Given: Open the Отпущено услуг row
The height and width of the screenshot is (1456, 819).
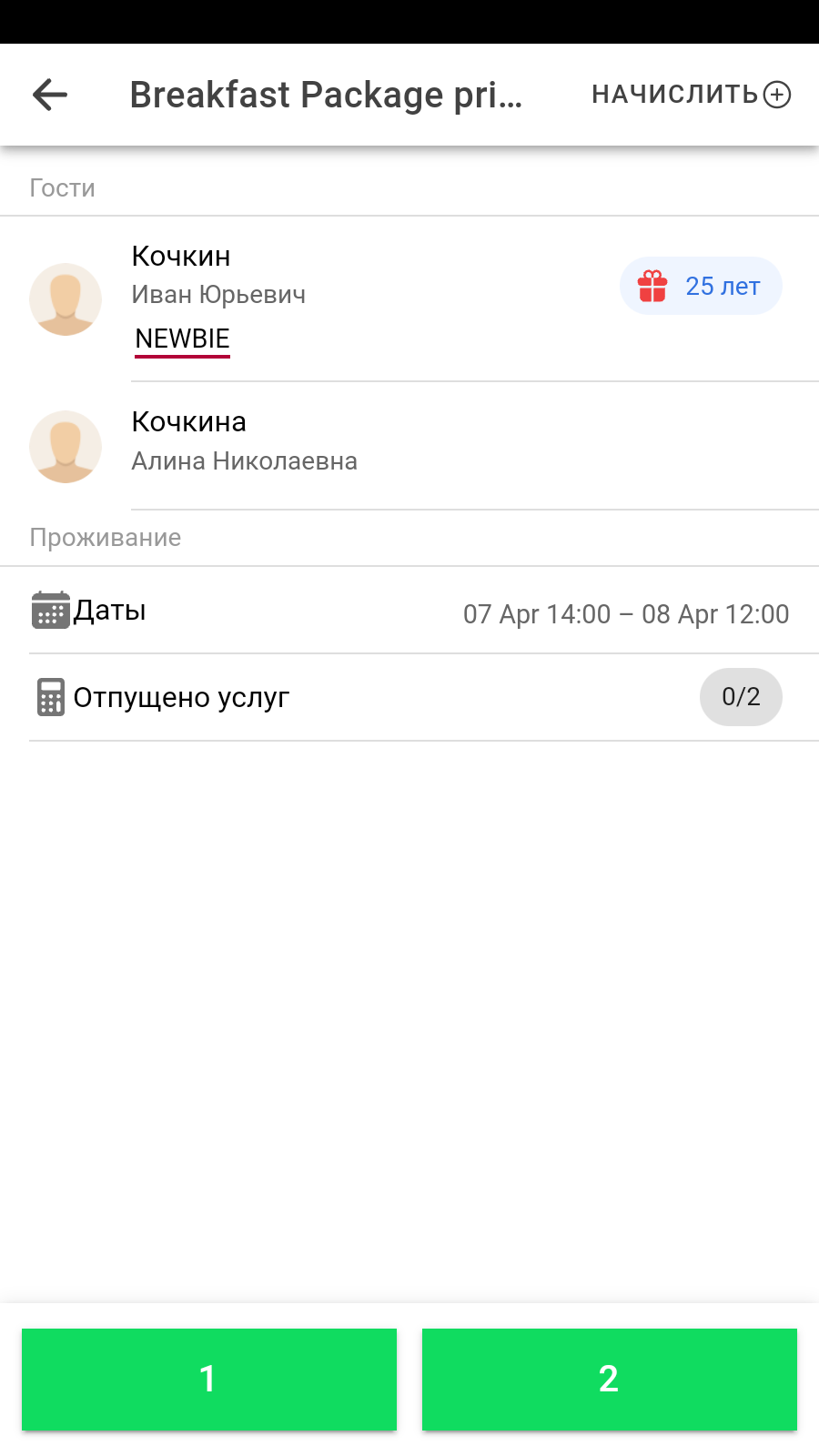Looking at the screenshot, I should (409, 698).
